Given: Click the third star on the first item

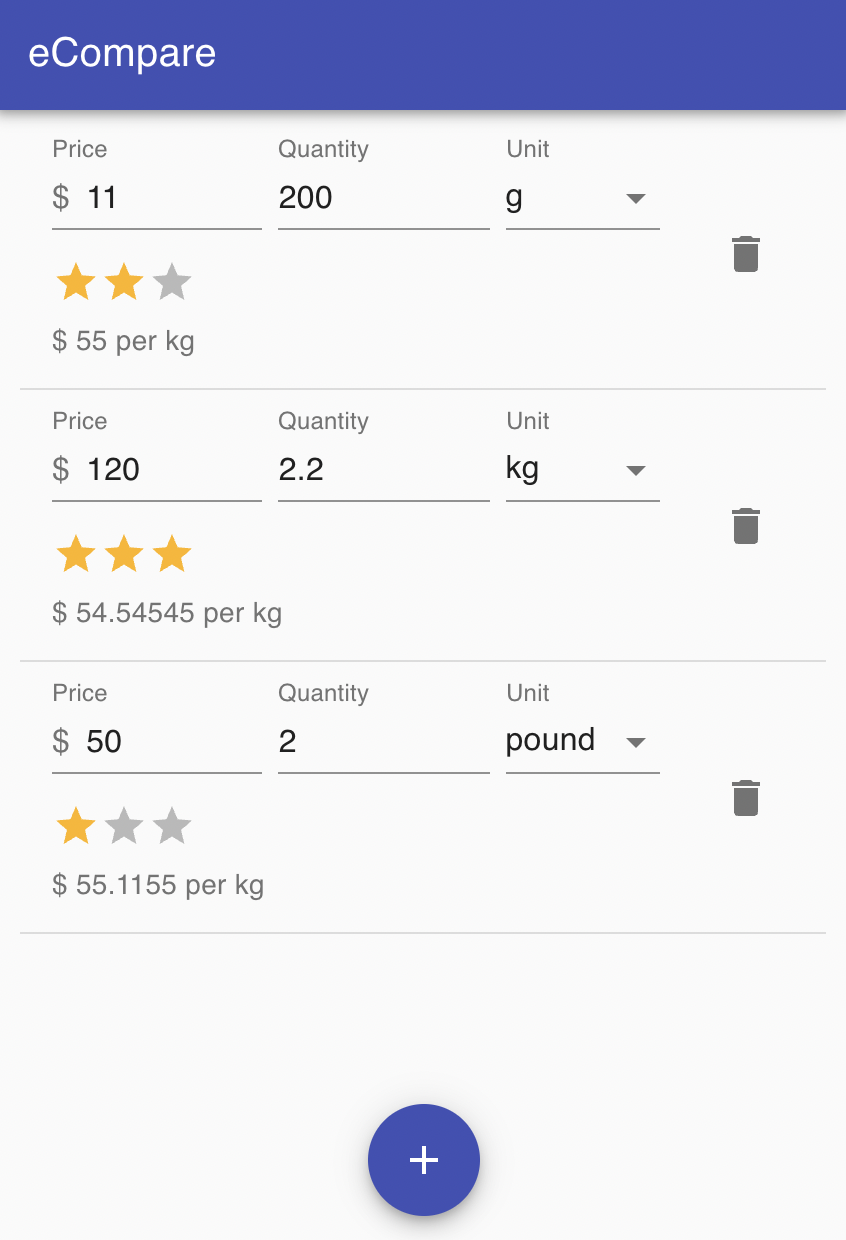Looking at the screenshot, I should (171, 282).
